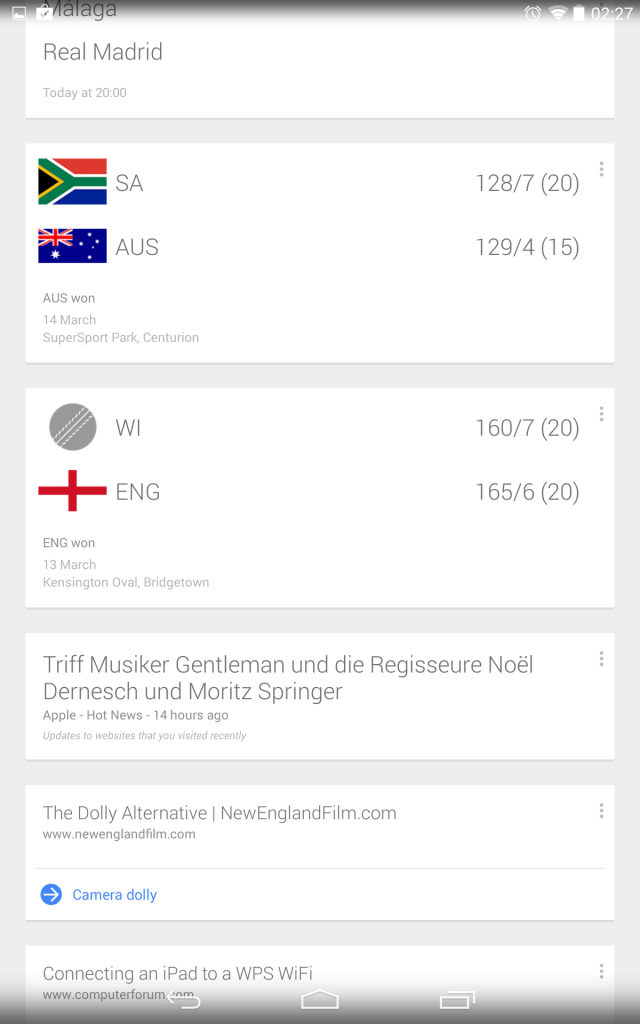Tap the Camera dolly link
The width and height of the screenshot is (640, 1024).
(x=114, y=895)
